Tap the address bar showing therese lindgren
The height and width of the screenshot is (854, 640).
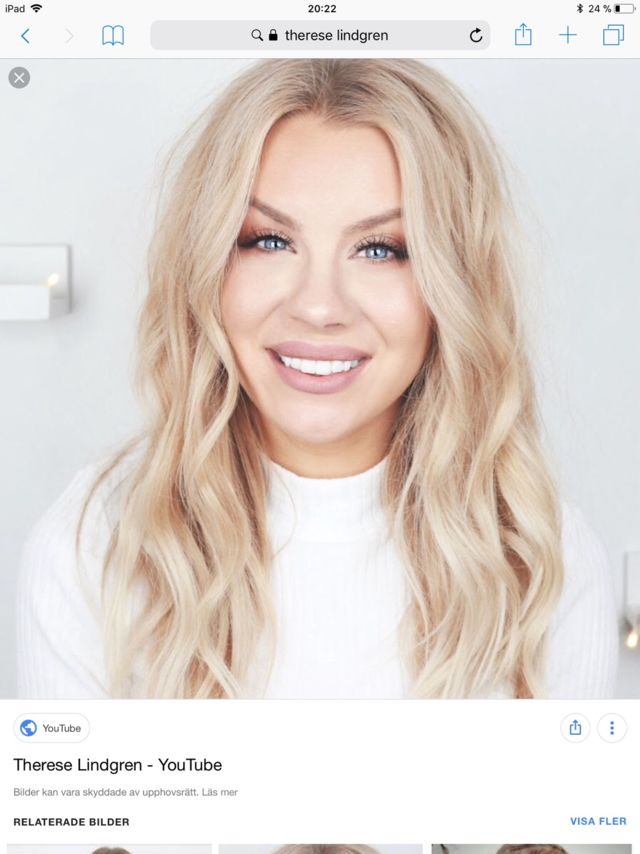tap(320, 35)
